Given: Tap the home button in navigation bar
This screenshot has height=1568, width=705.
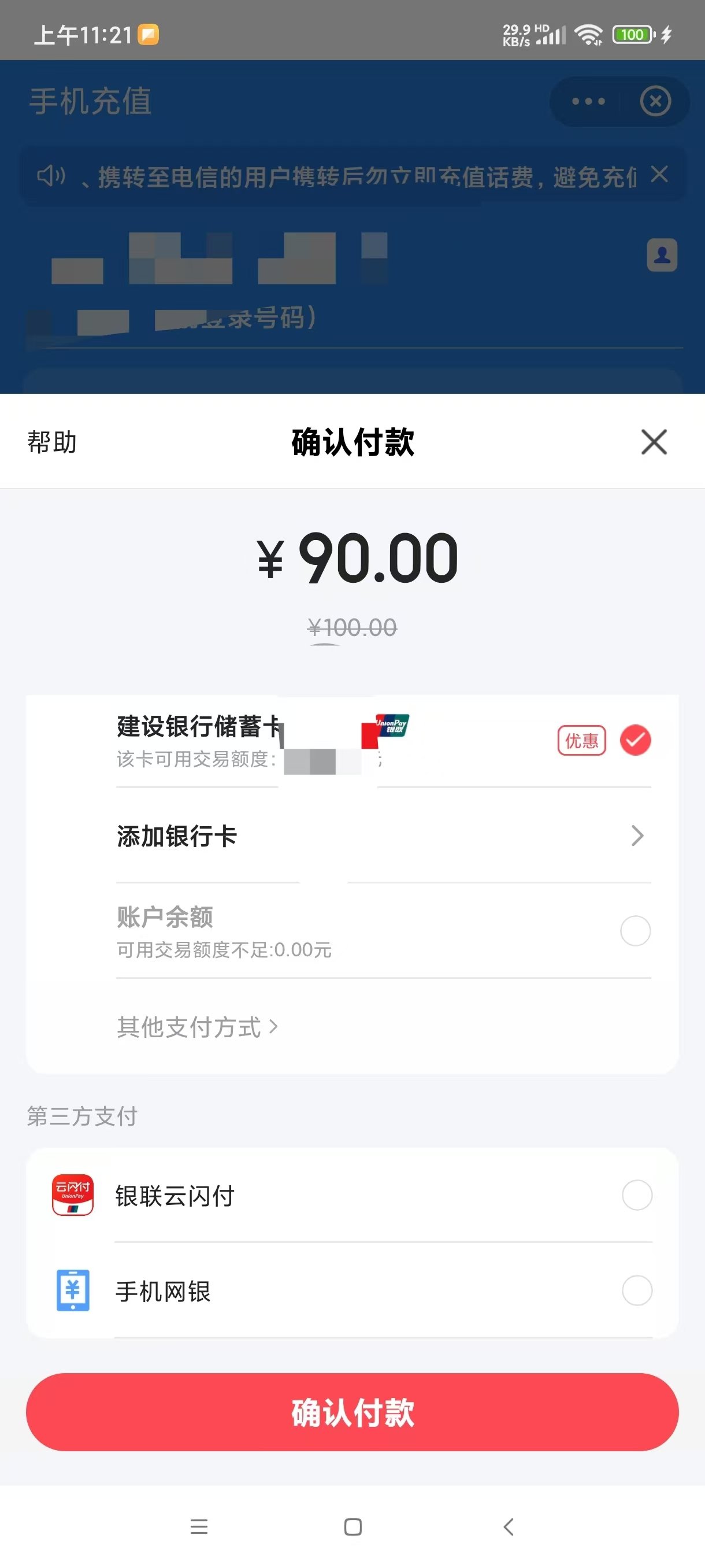Looking at the screenshot, I should 352,1526.
